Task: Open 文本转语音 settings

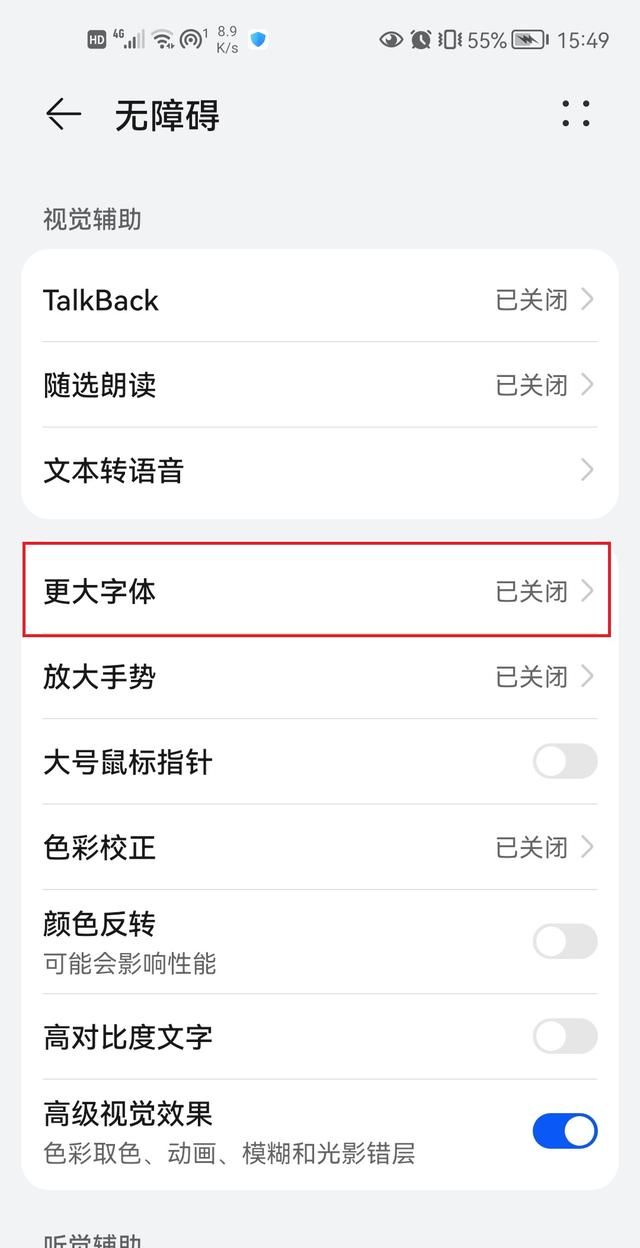Action: tap(320, 470)
